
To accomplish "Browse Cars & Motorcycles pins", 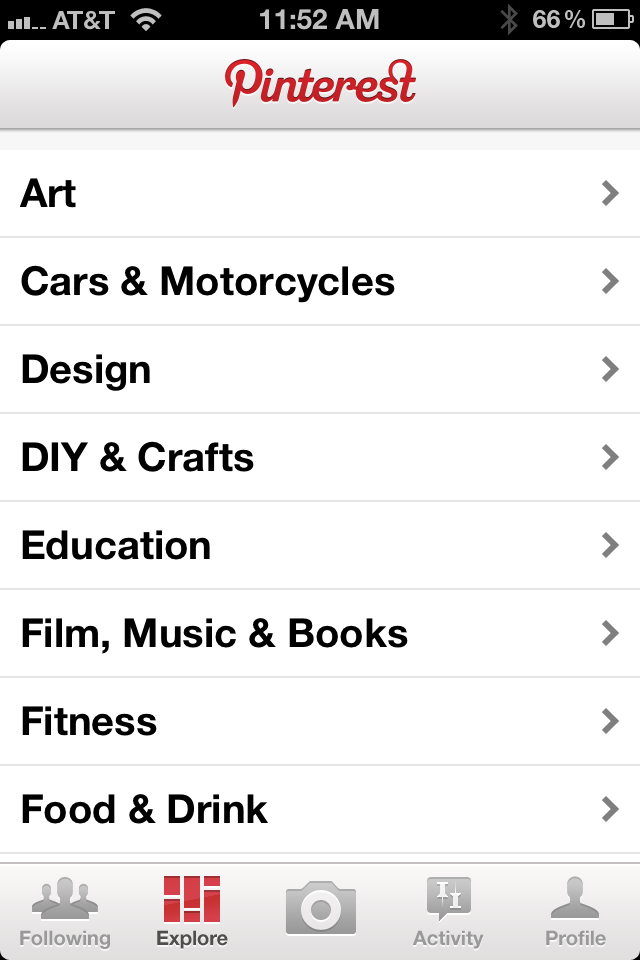I will 320,282.
